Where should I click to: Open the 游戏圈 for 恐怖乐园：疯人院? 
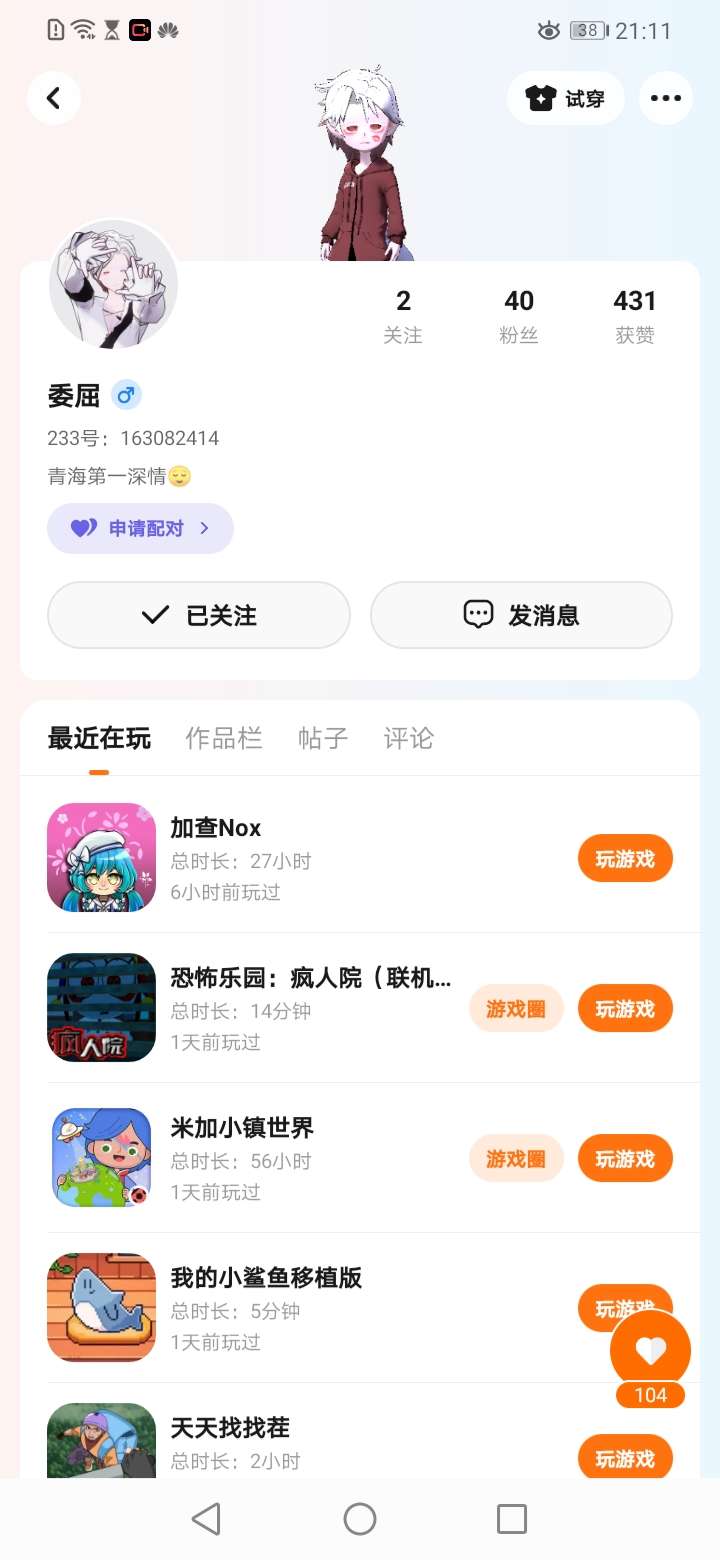(516, 1009)
